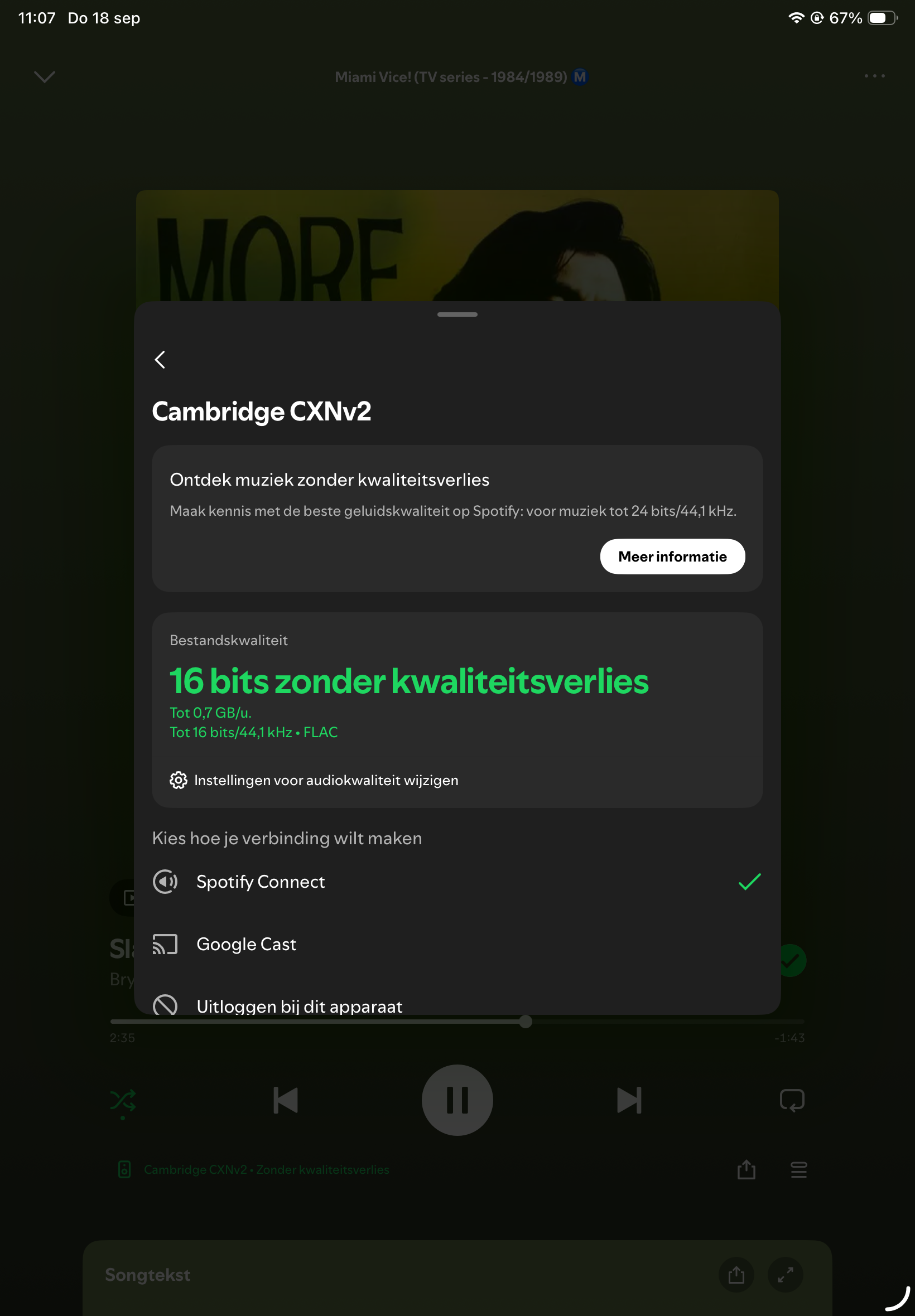Share the current track

coord(746,1169)
